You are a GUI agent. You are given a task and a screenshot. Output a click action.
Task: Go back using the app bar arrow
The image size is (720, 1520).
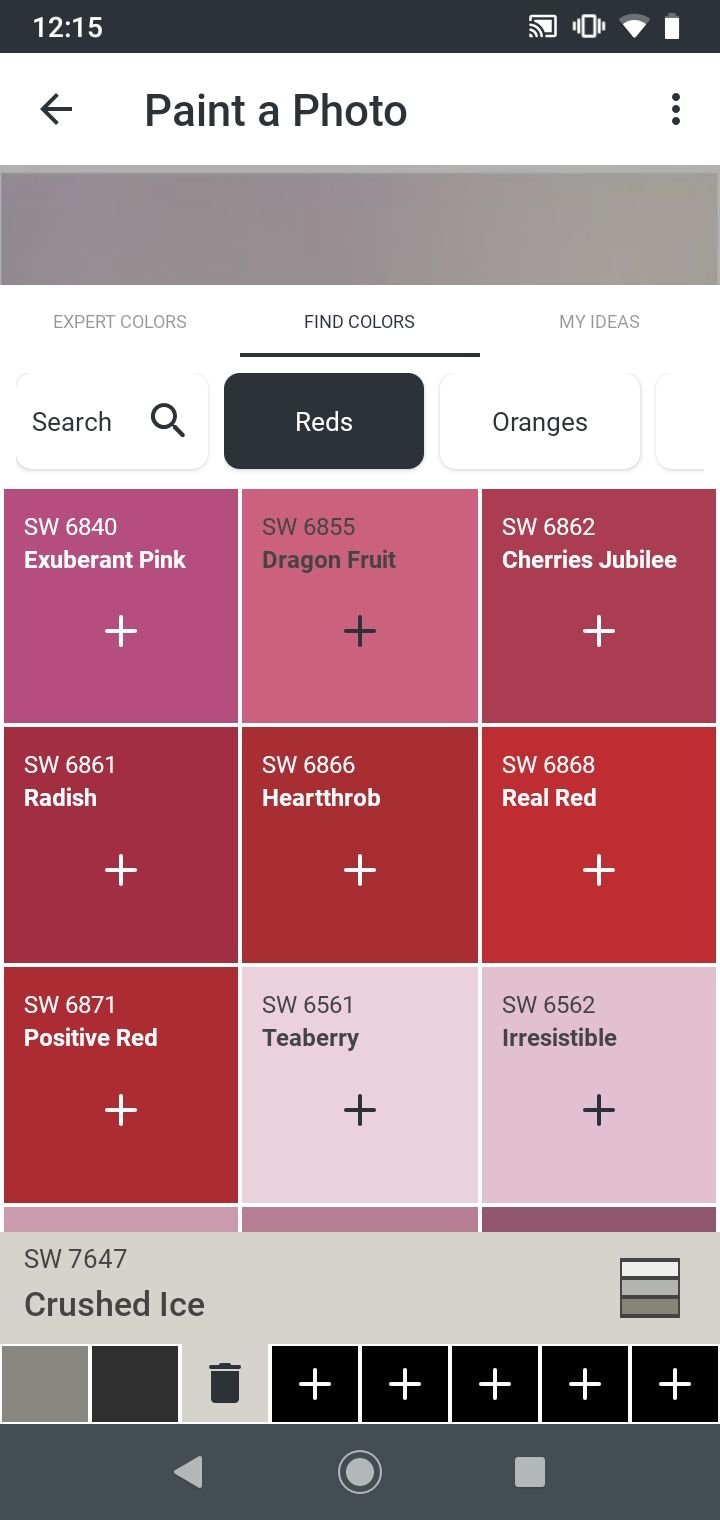tap(56, 109)
